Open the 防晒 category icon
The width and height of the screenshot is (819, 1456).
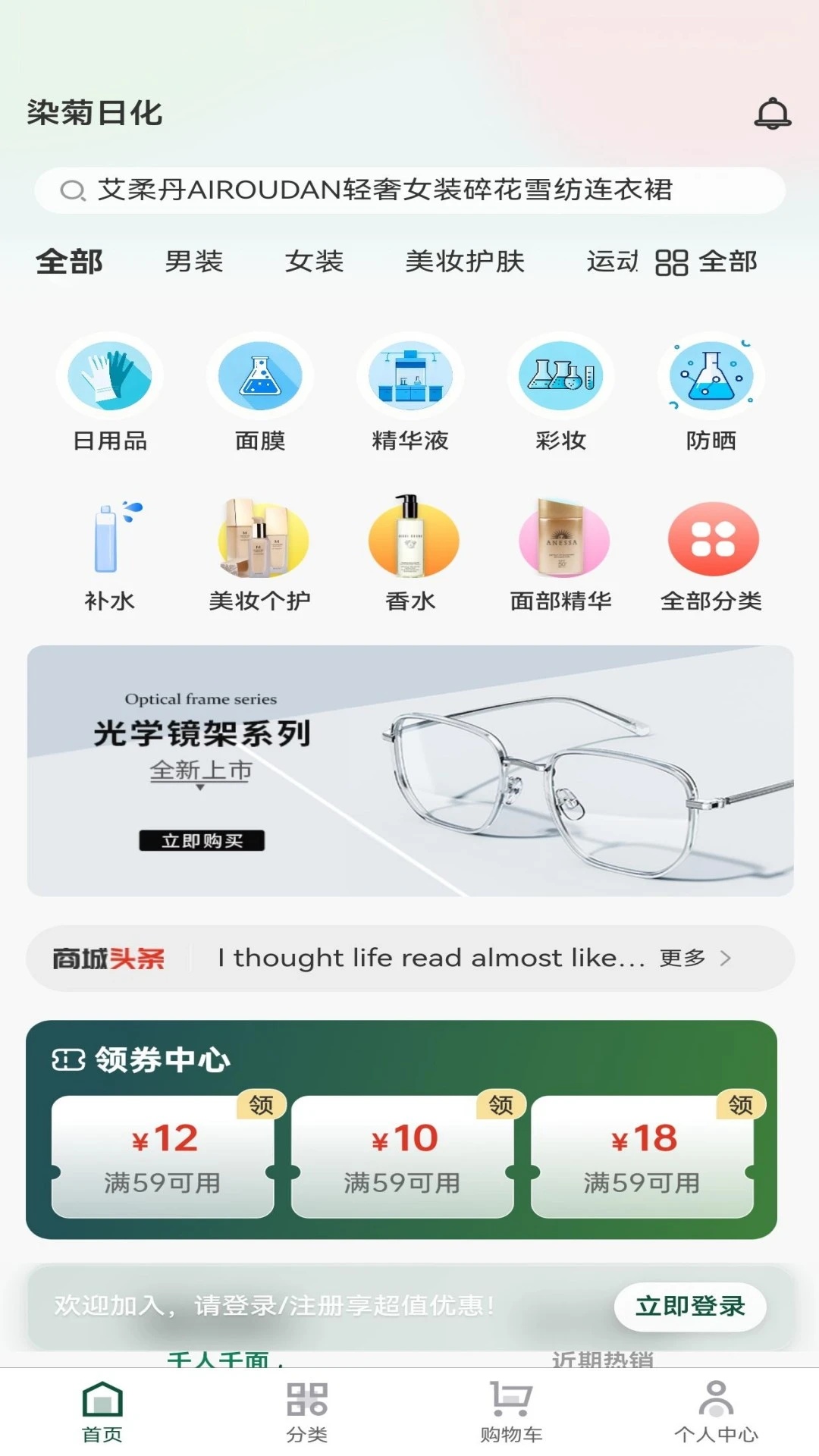(x=710, y=375)
